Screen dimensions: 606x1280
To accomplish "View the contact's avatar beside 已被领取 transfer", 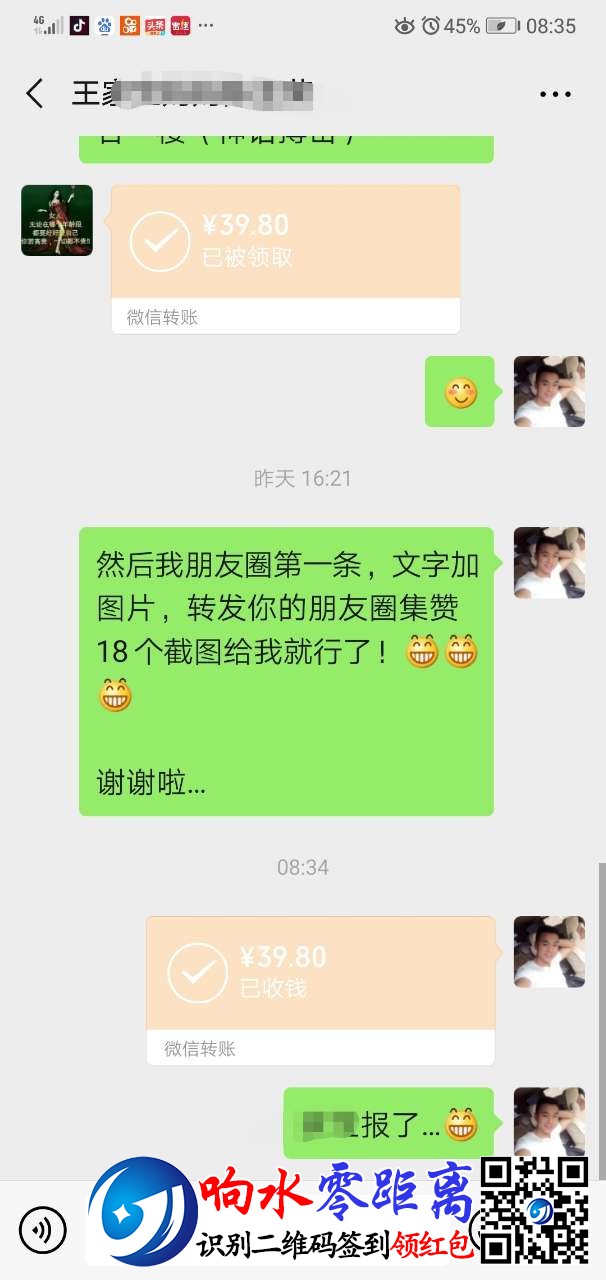I will click(x=57, y=220).
